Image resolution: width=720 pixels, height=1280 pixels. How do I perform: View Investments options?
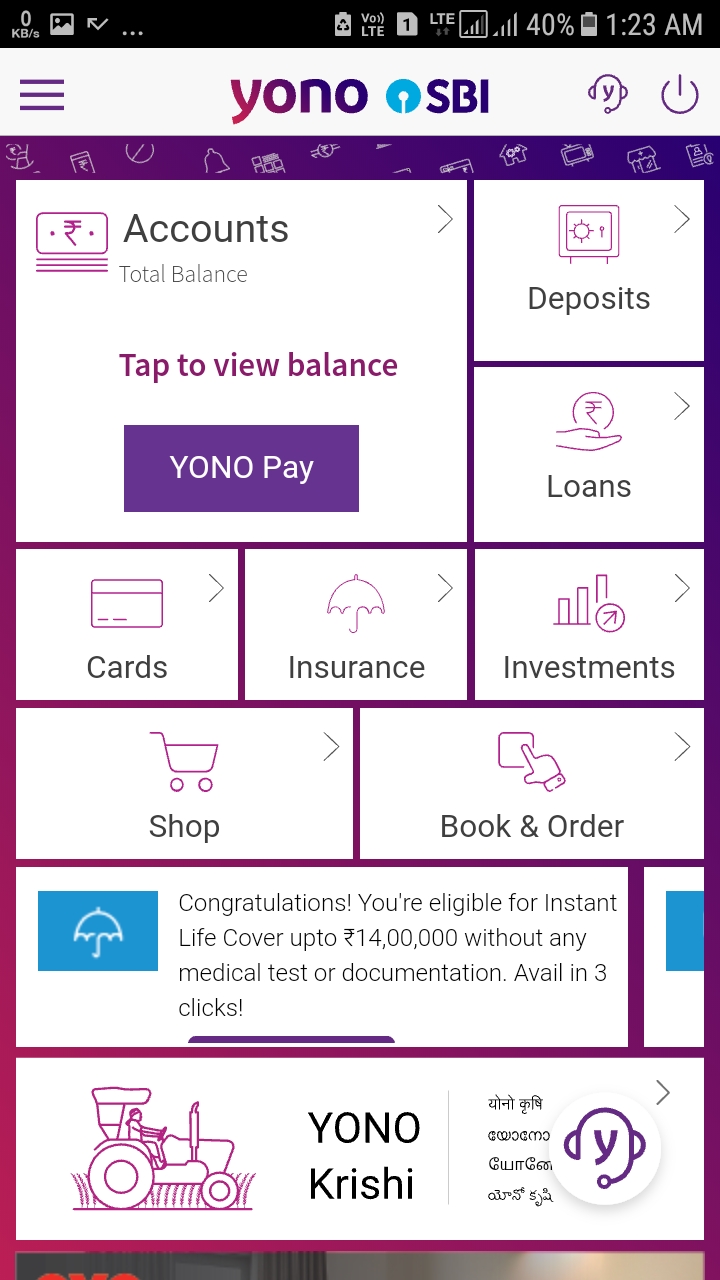click(x=588, y=625)
